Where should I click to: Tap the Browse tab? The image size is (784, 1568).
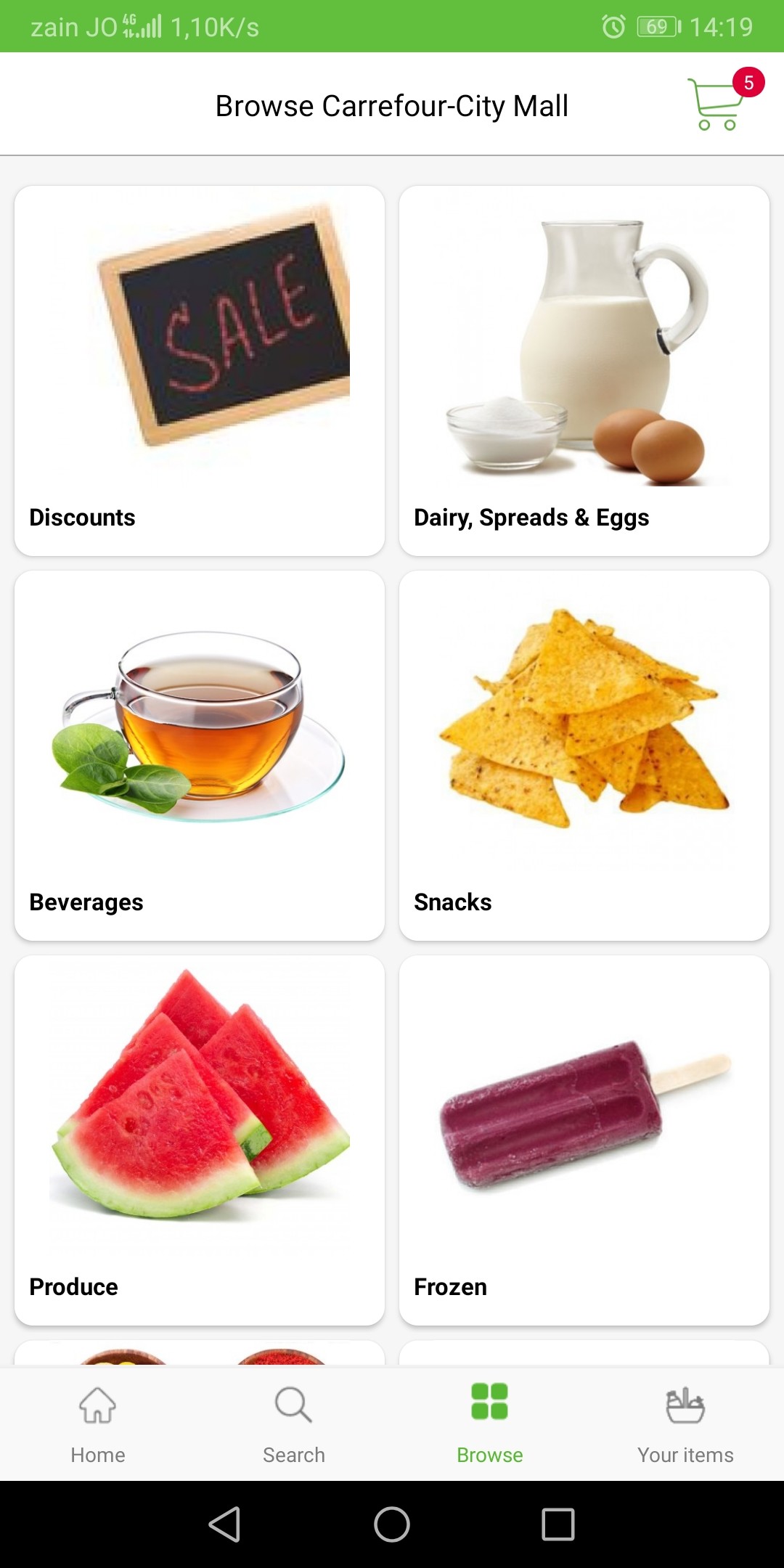tap(490, 1424)
